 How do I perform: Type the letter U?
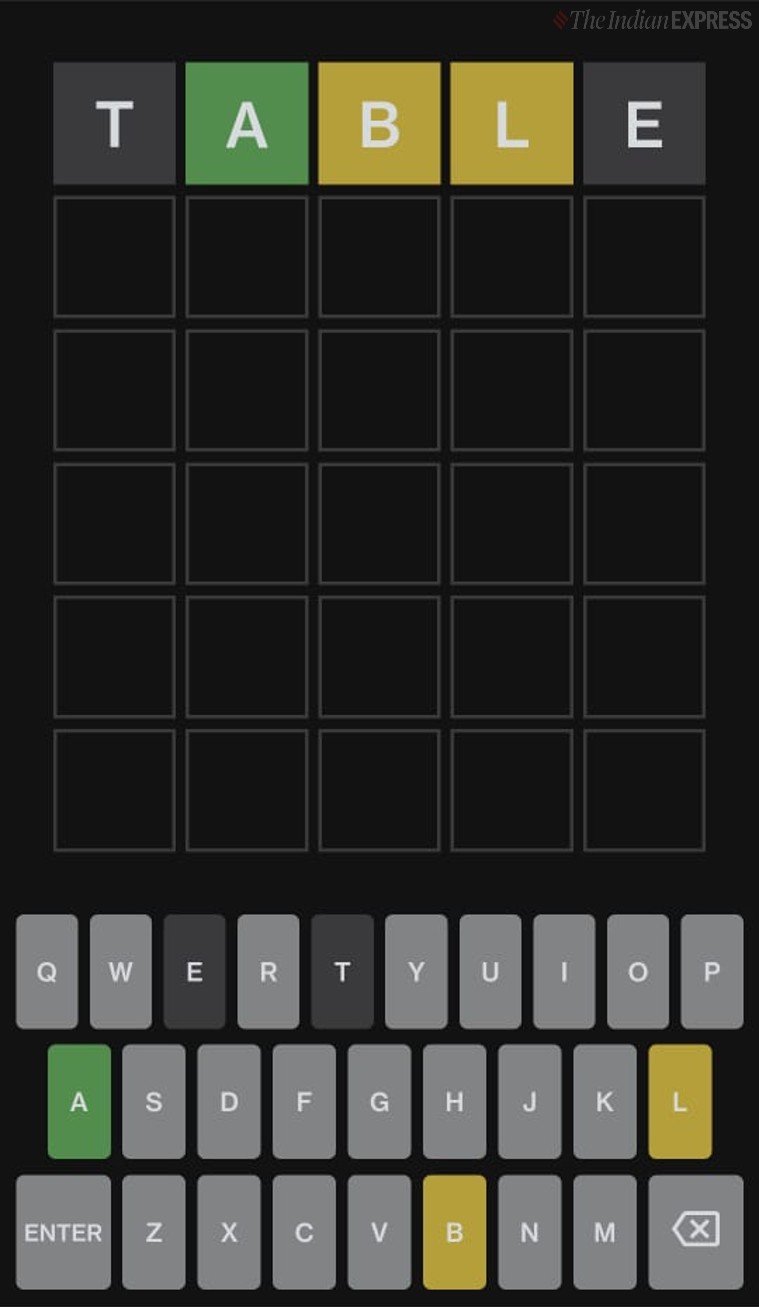click(490, 972)
